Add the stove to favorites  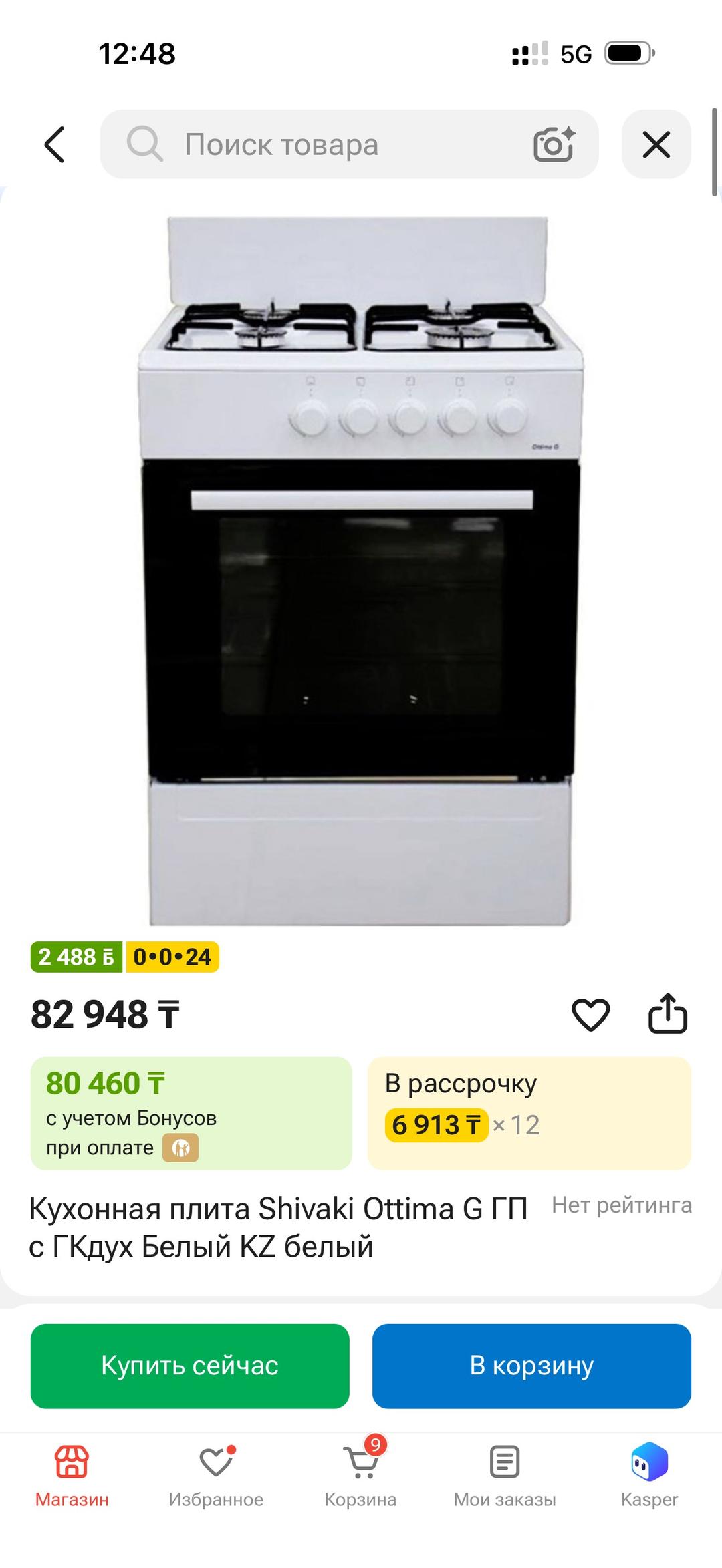click(590, 1014)
